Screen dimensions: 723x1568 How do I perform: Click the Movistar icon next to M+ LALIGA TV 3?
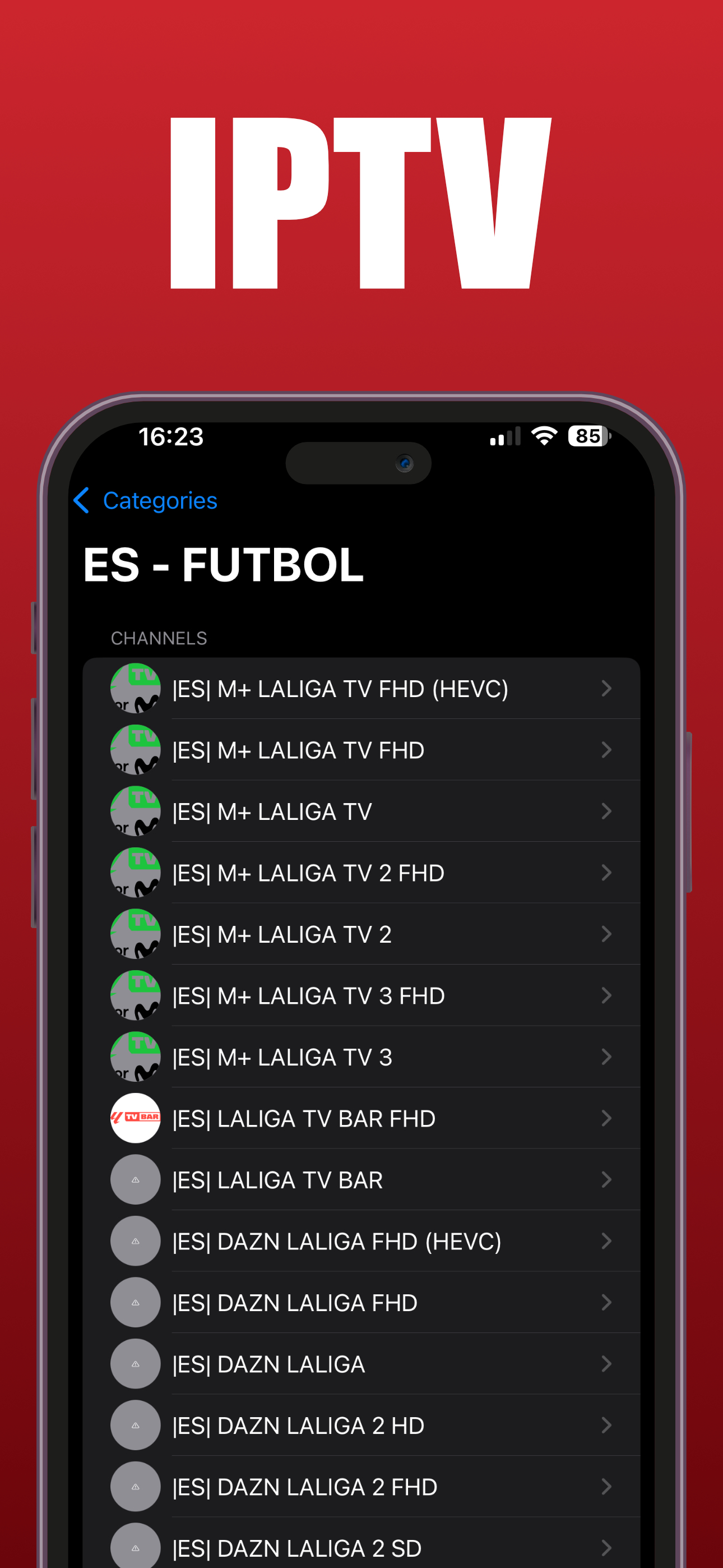point(135,1057)
